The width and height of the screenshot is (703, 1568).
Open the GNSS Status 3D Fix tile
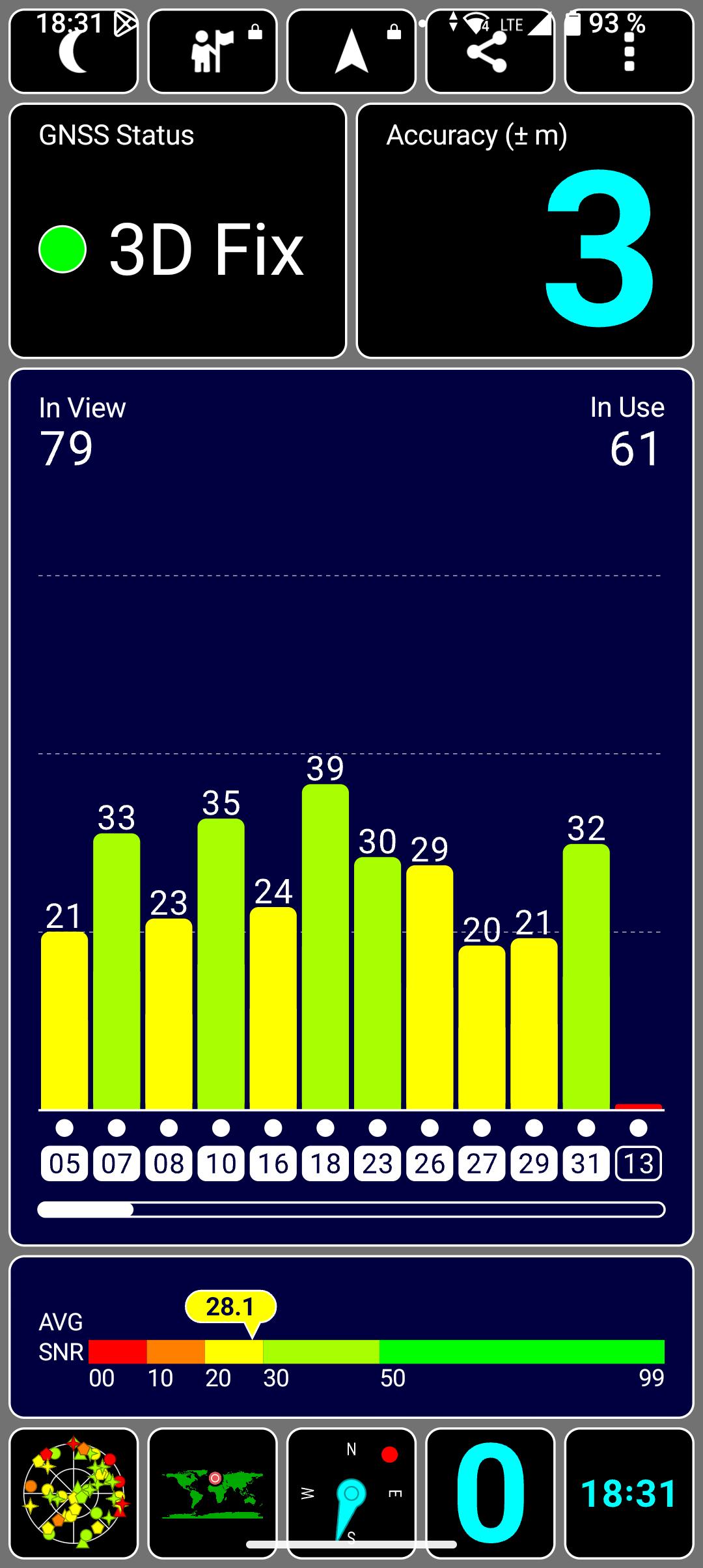[177, 231]
